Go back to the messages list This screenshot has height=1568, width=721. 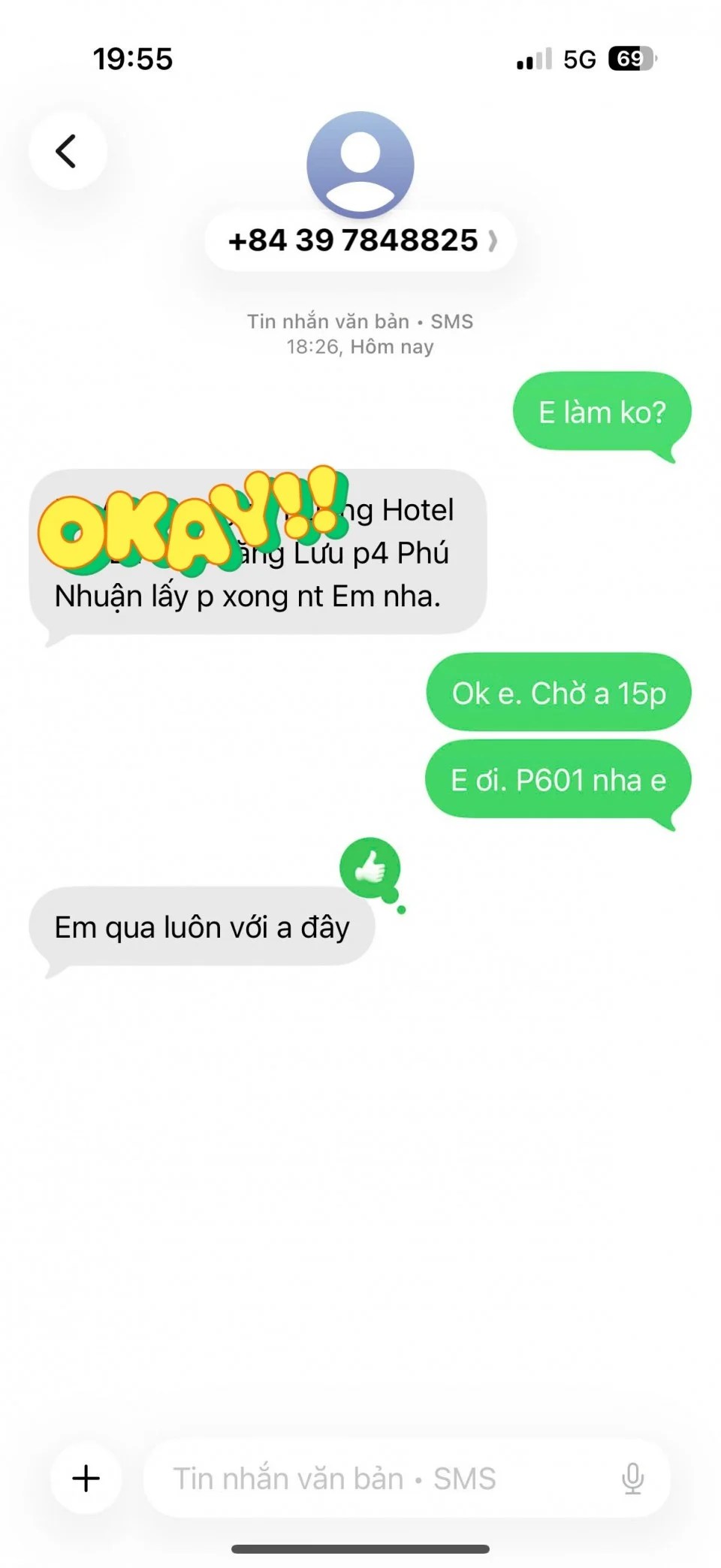(x=67, y=151)
